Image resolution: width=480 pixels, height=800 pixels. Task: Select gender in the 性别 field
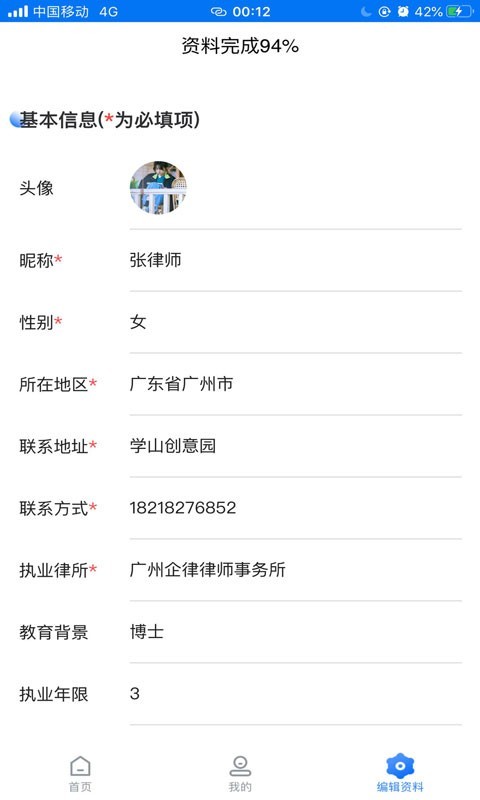[x=295, y=322]
